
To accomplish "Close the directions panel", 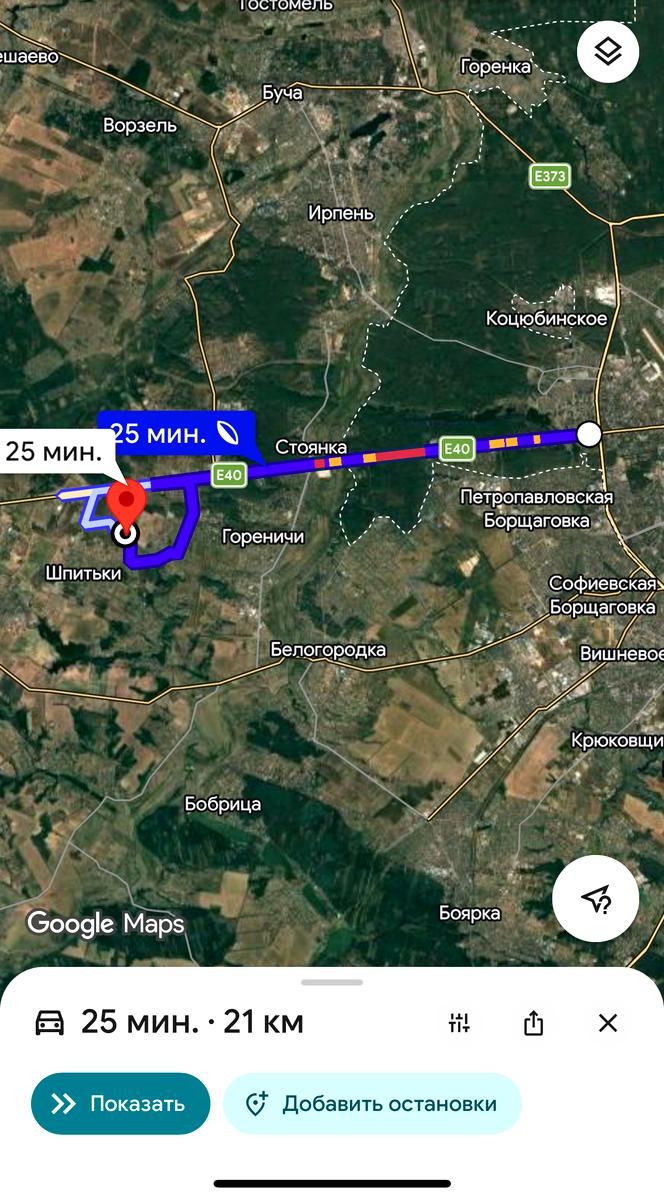I will [608, 1022].
